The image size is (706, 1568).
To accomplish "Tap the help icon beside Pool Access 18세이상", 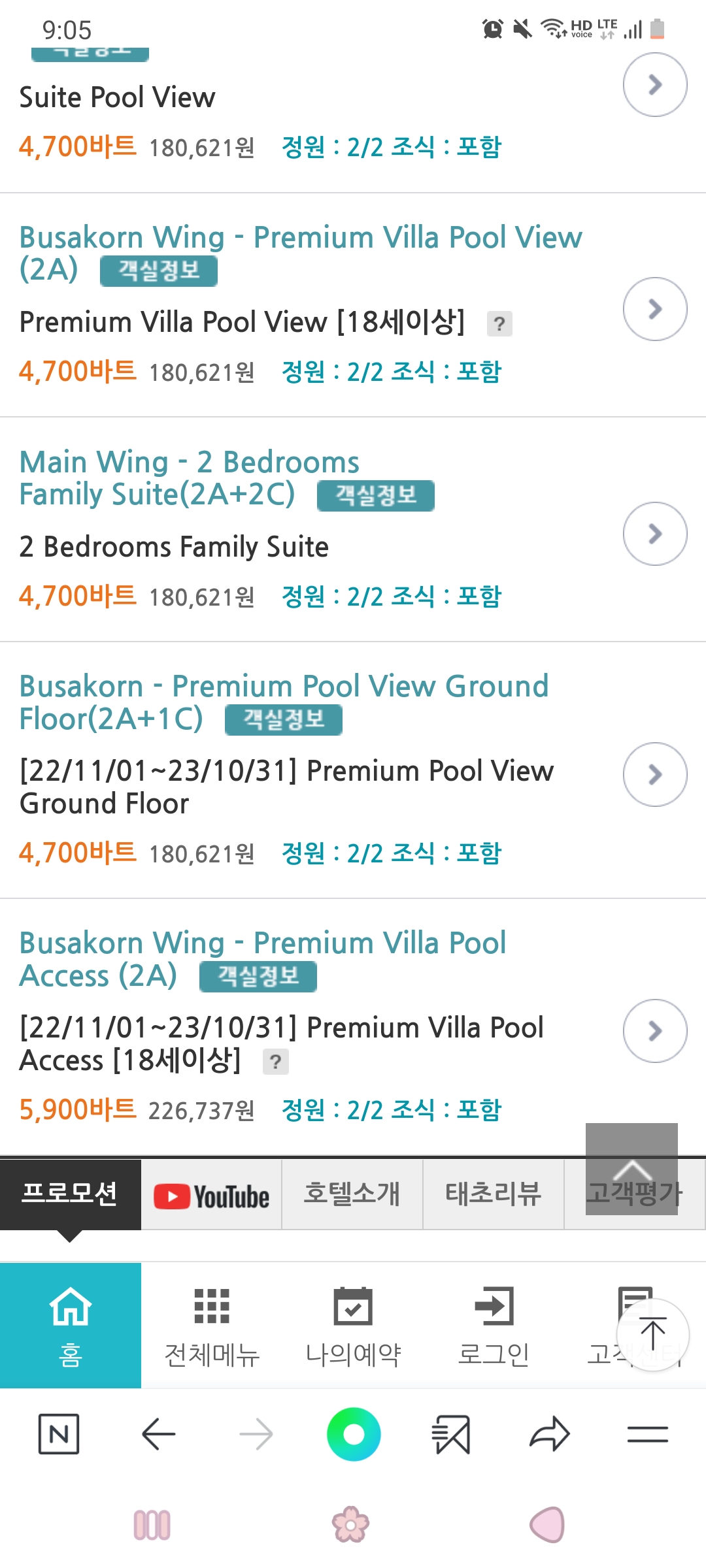I will [276, 1062].
